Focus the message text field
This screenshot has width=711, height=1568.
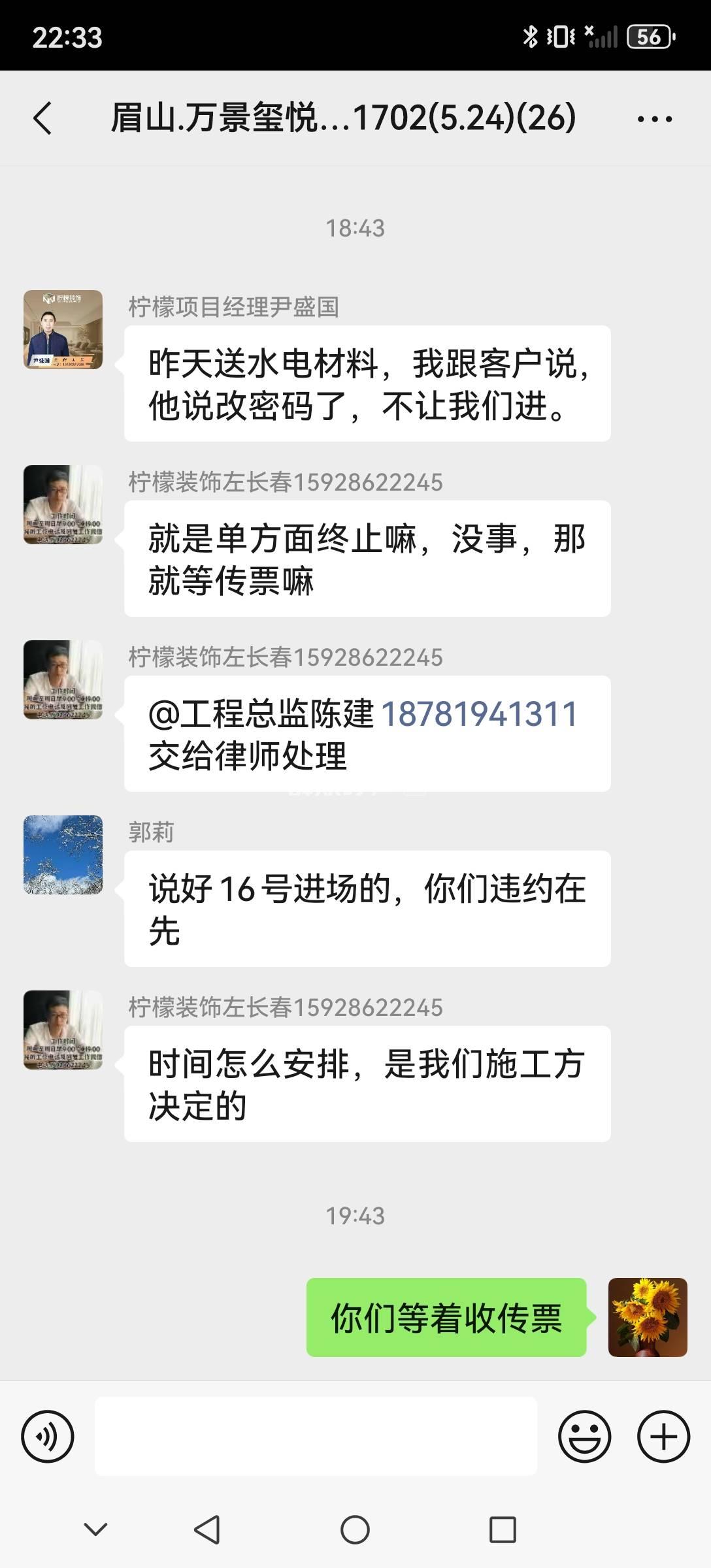(316, 1436)
